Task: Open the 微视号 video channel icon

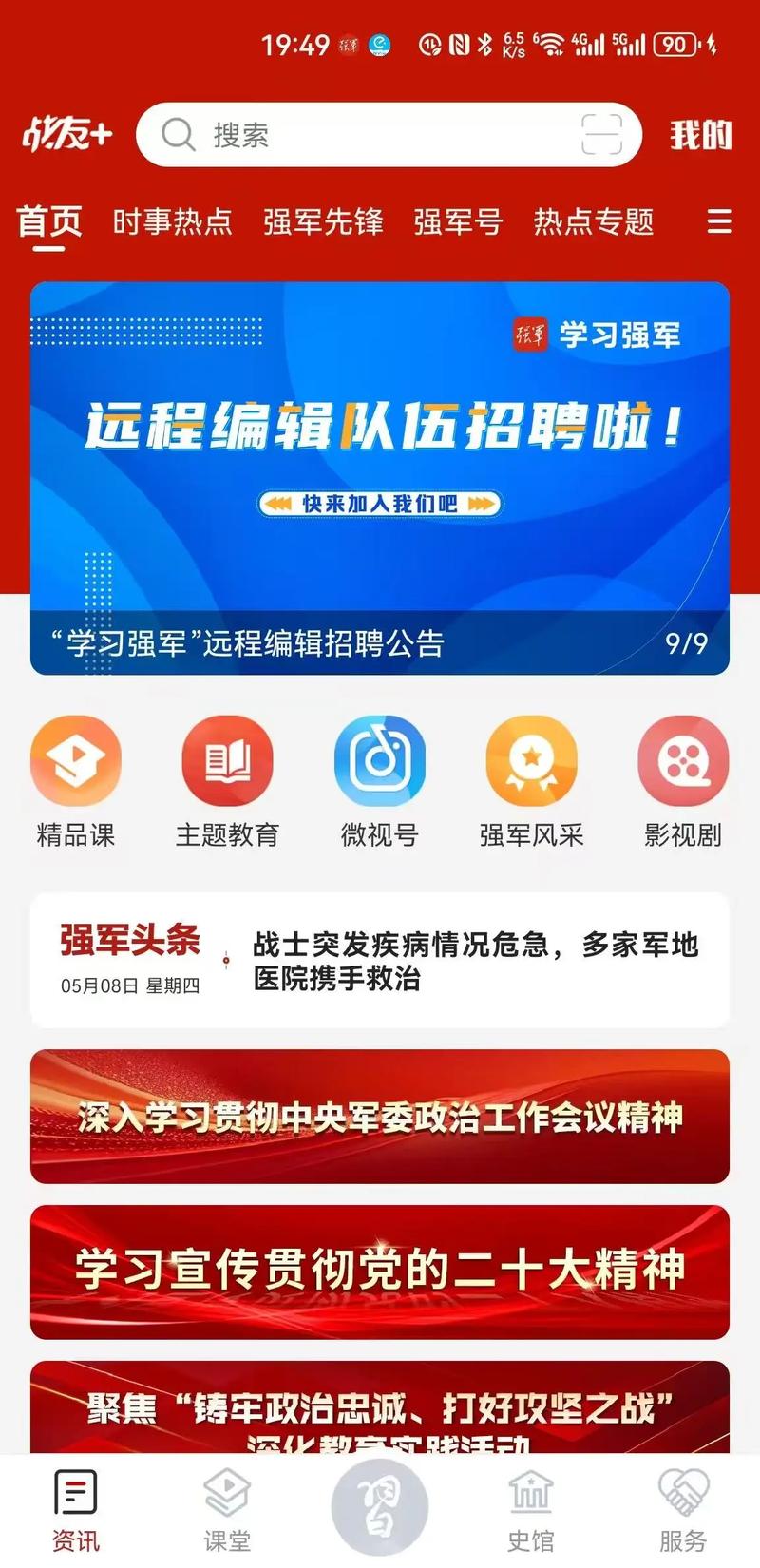Action: (380, 760)
